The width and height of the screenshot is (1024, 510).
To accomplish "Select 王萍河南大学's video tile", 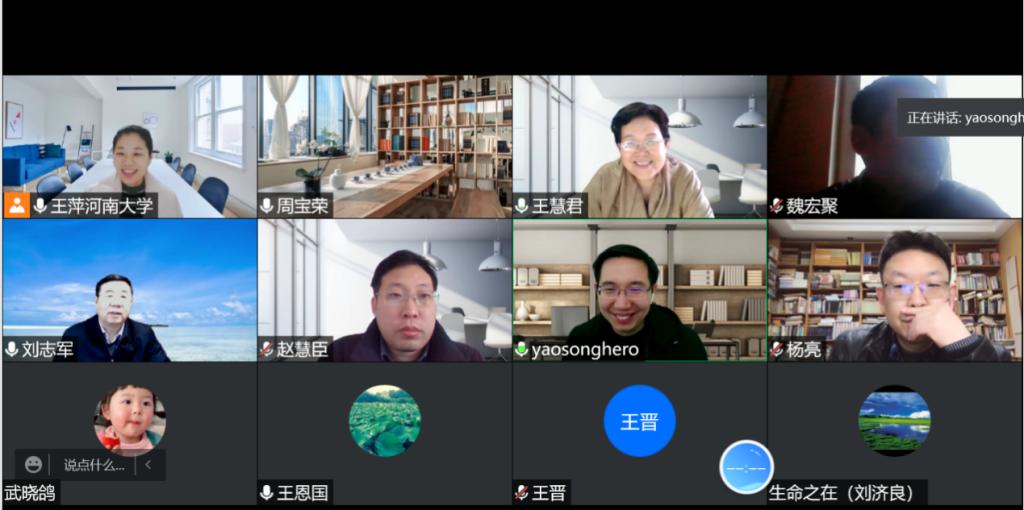I will tap(129, 146).
